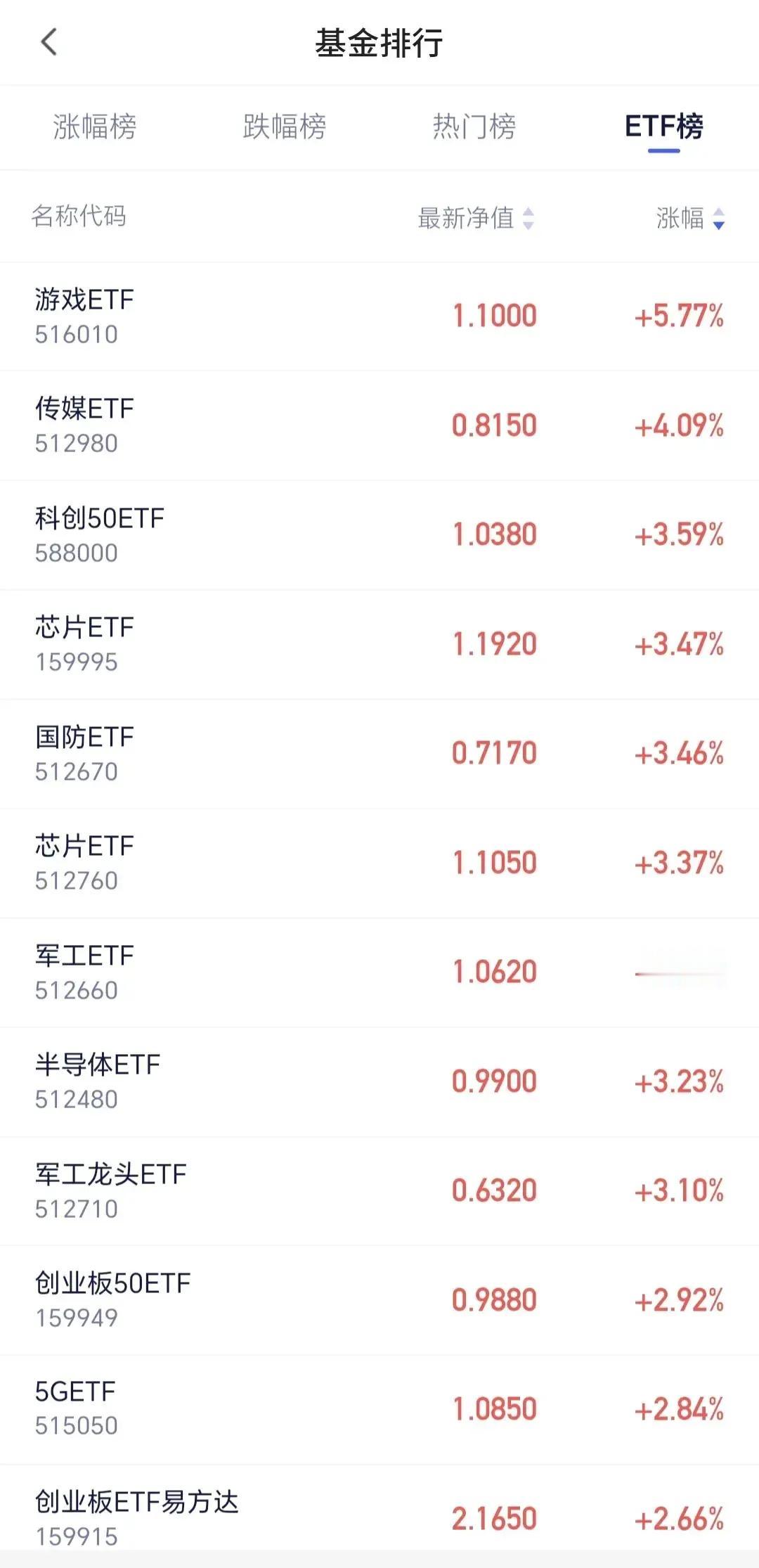This screenshot has height=1568, width=759.
Task: Open 芯片ETF 159995
Action: tap(379, 644)
